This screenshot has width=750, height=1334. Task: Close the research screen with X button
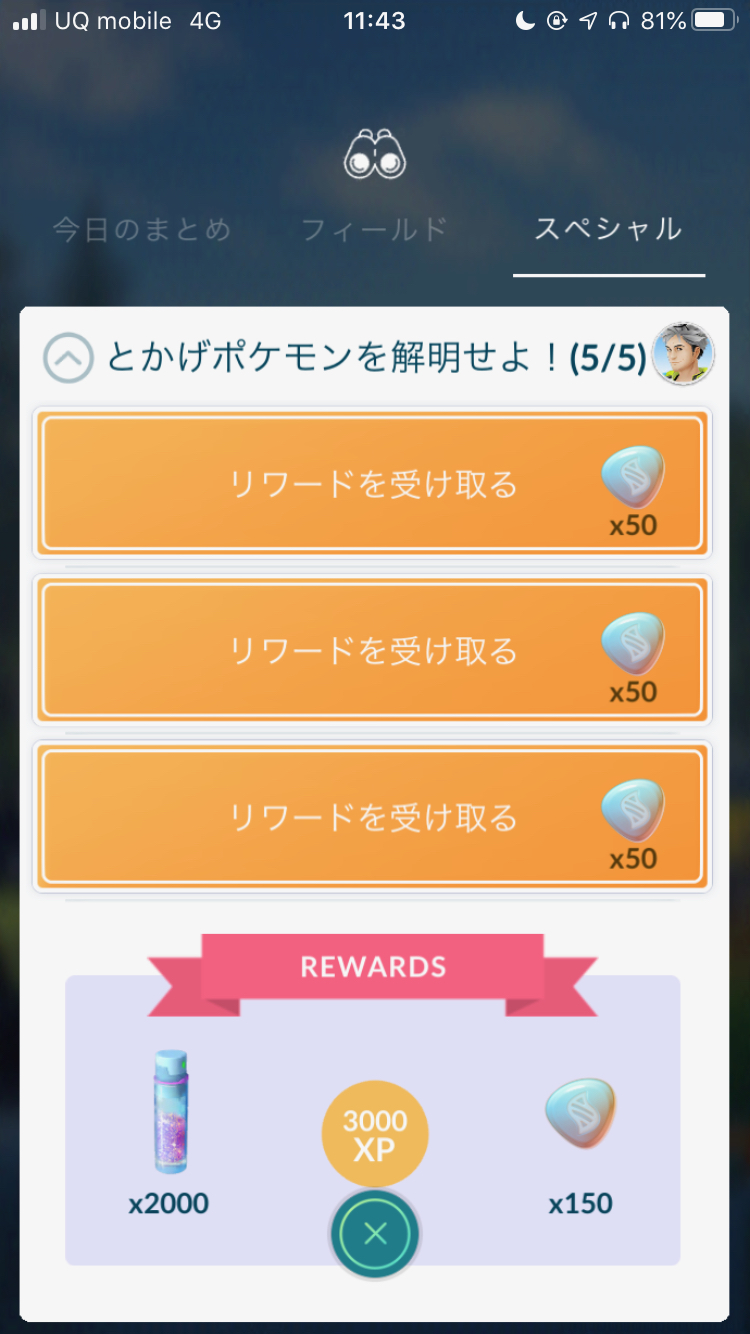[x=375, y=1234]
